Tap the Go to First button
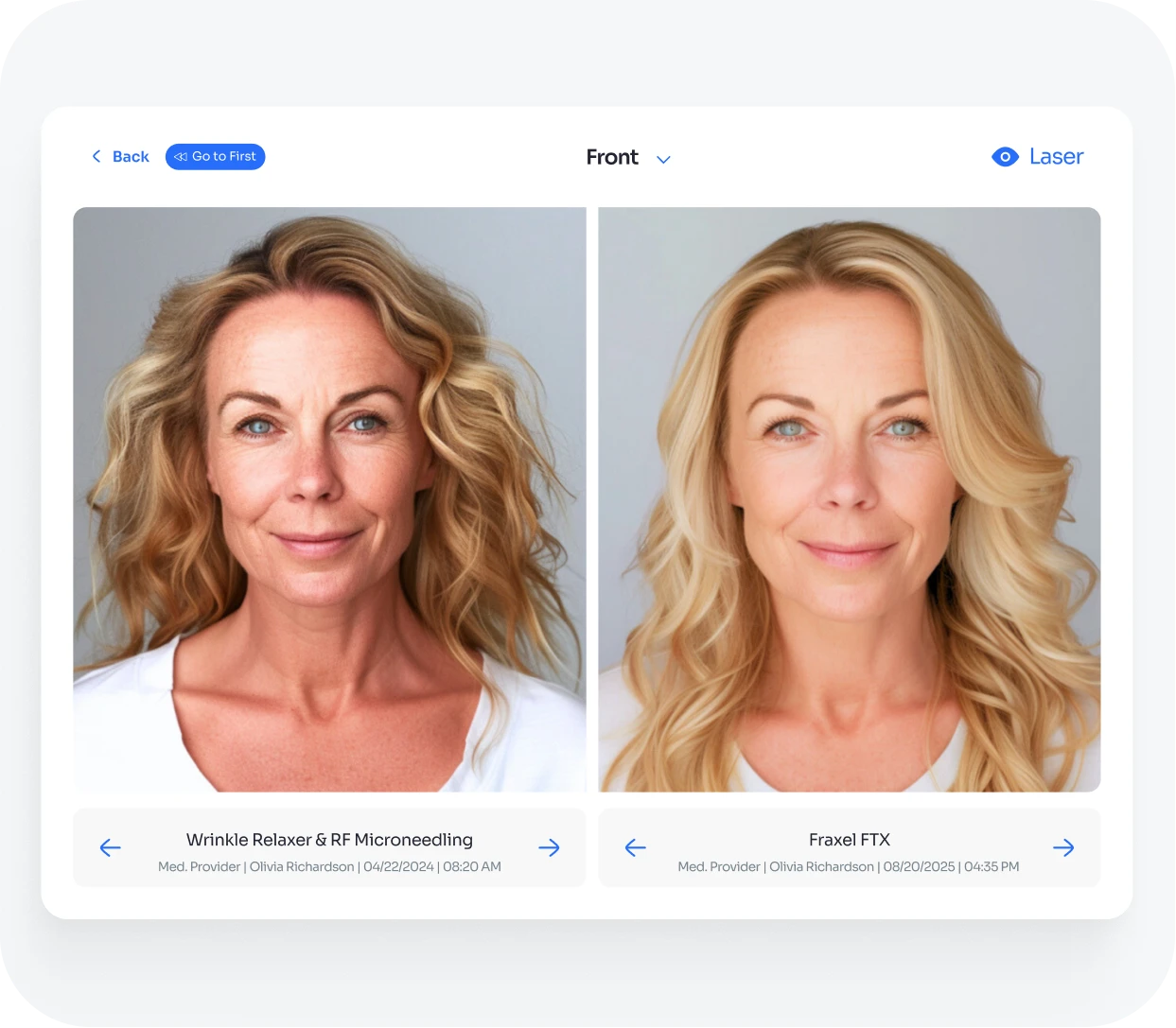1176x1028 pixels. pyautogui.click(x=215, y=157)
